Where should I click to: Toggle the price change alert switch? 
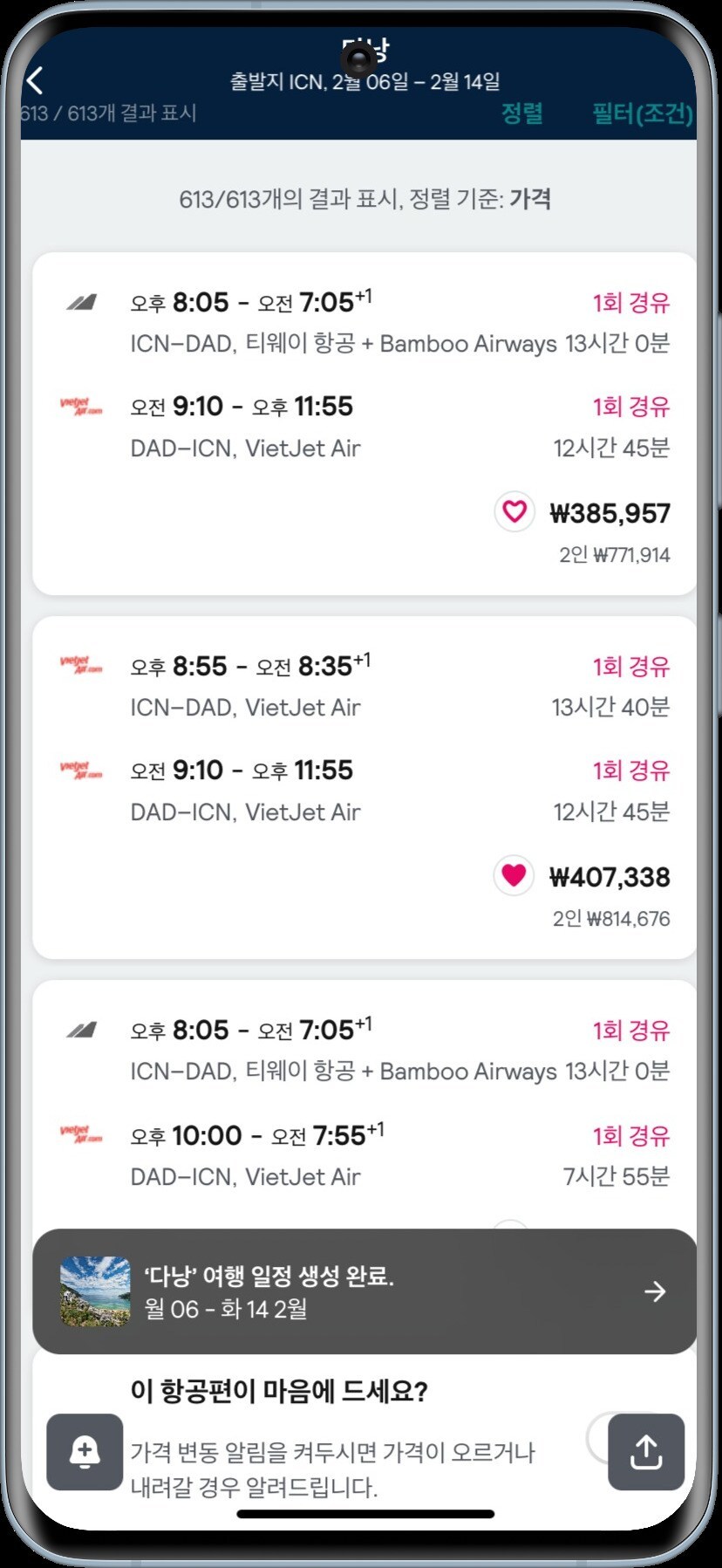pyautogui.click(x=598, y=1438)
